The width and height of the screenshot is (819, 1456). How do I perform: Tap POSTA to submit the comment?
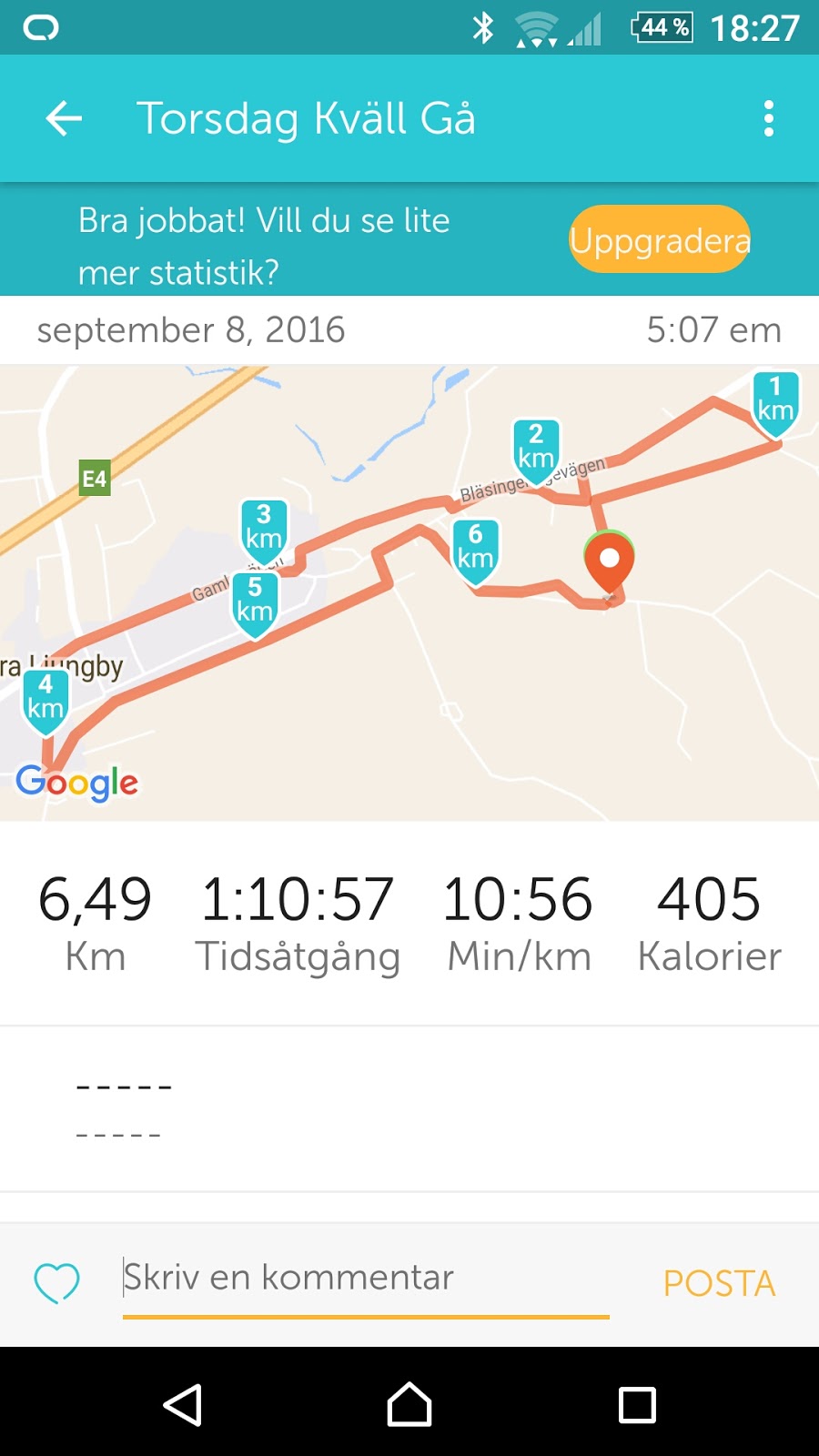tap(719, 1283)
